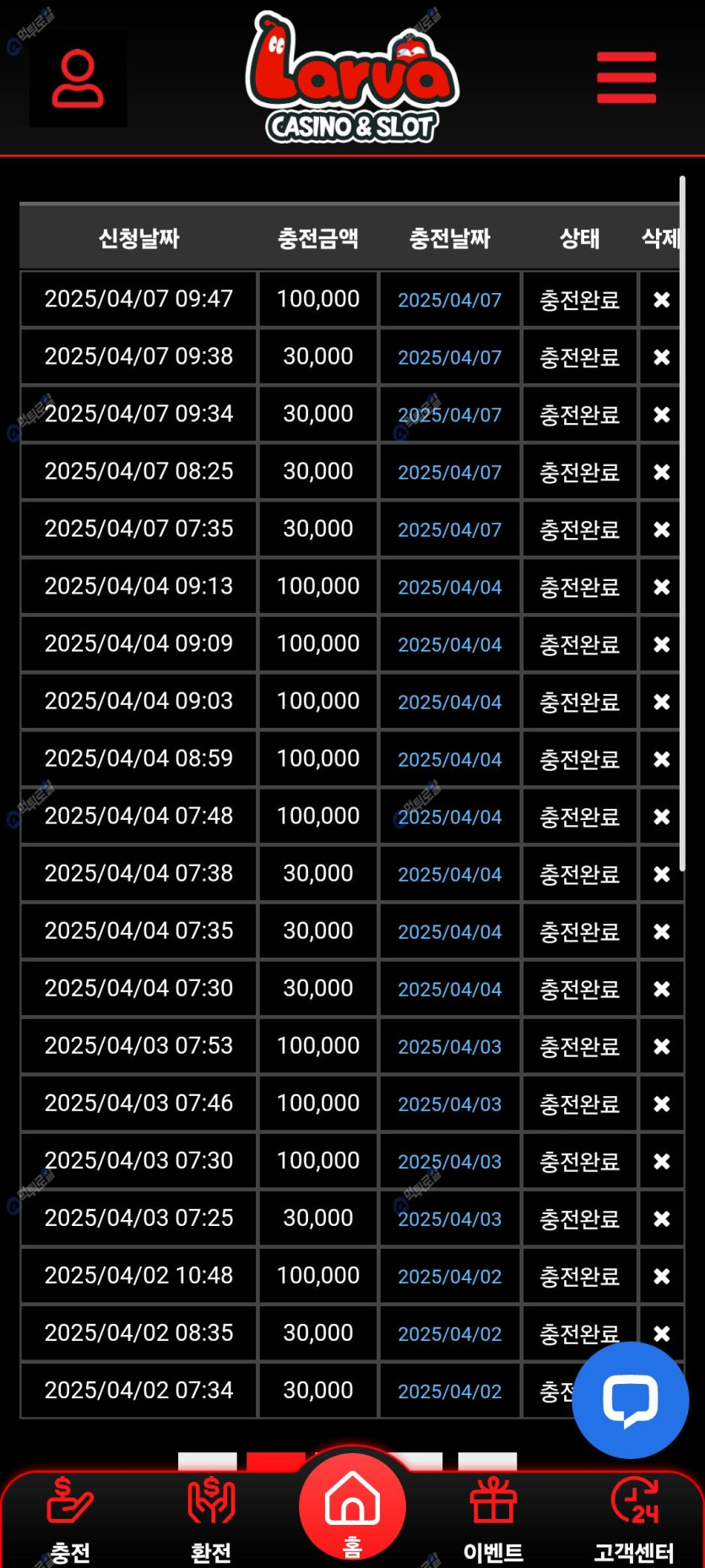The image size is (705, 1568).
Task: Tap the 홈 home button
Action: pyautogui.click(x=352, y=1507)
